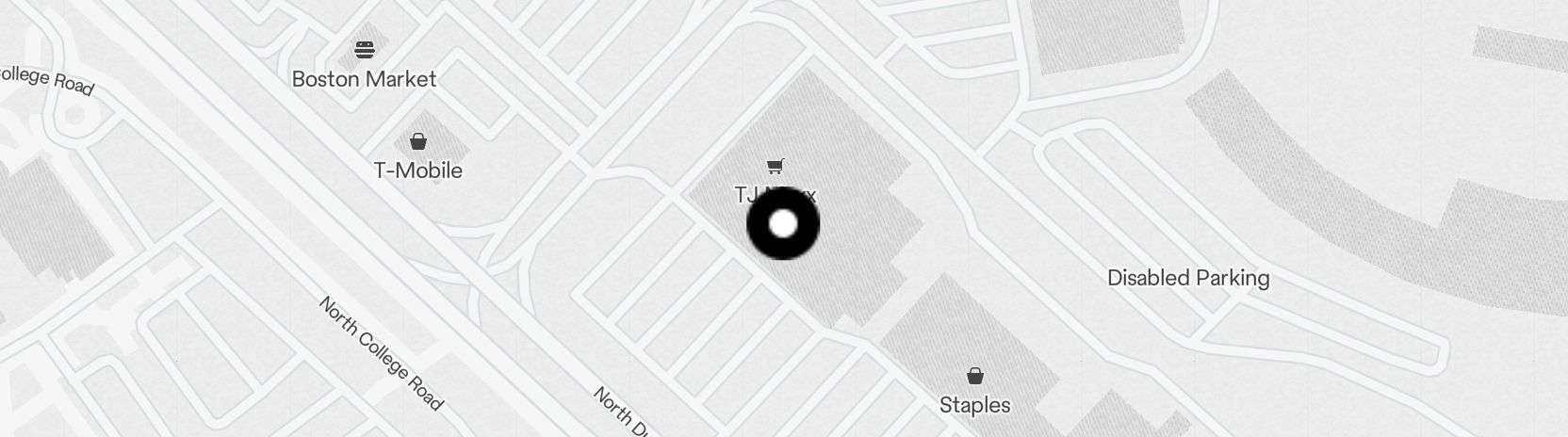Tap the T-Mobile store marker
The width and height of the screenshot is (1568, 437).
(x=418, y=142)
